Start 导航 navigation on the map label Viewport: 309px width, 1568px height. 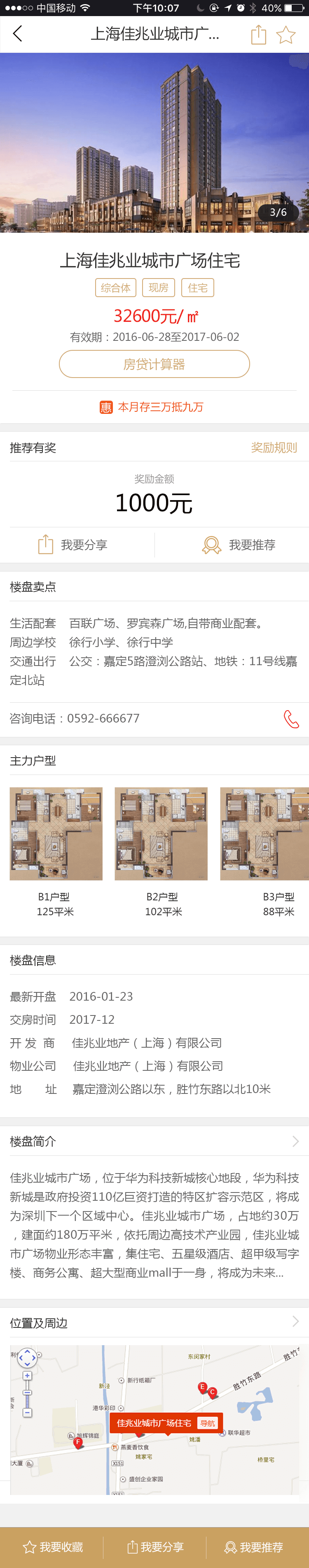point(208,1423)
